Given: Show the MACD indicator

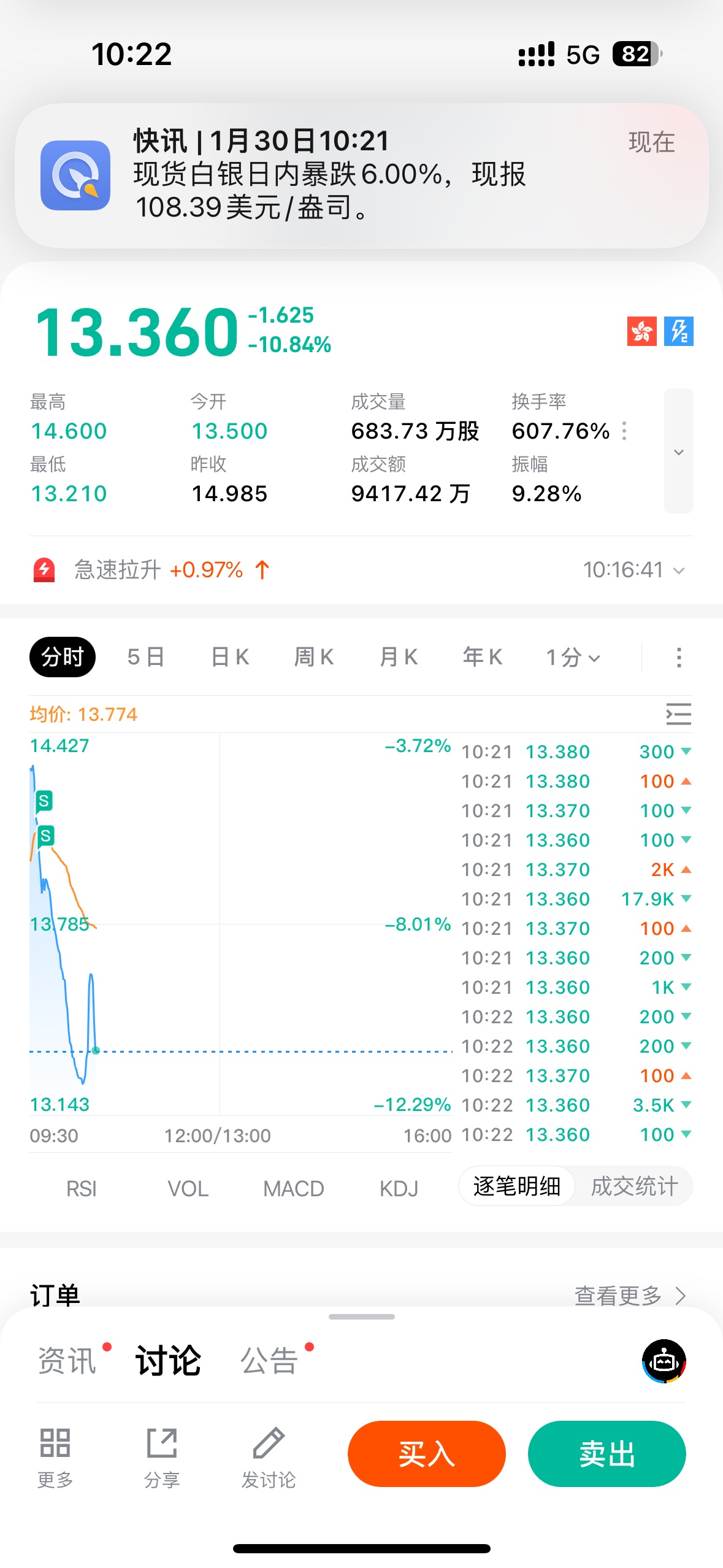Looking at the screenshot, I should [293, 1189].
